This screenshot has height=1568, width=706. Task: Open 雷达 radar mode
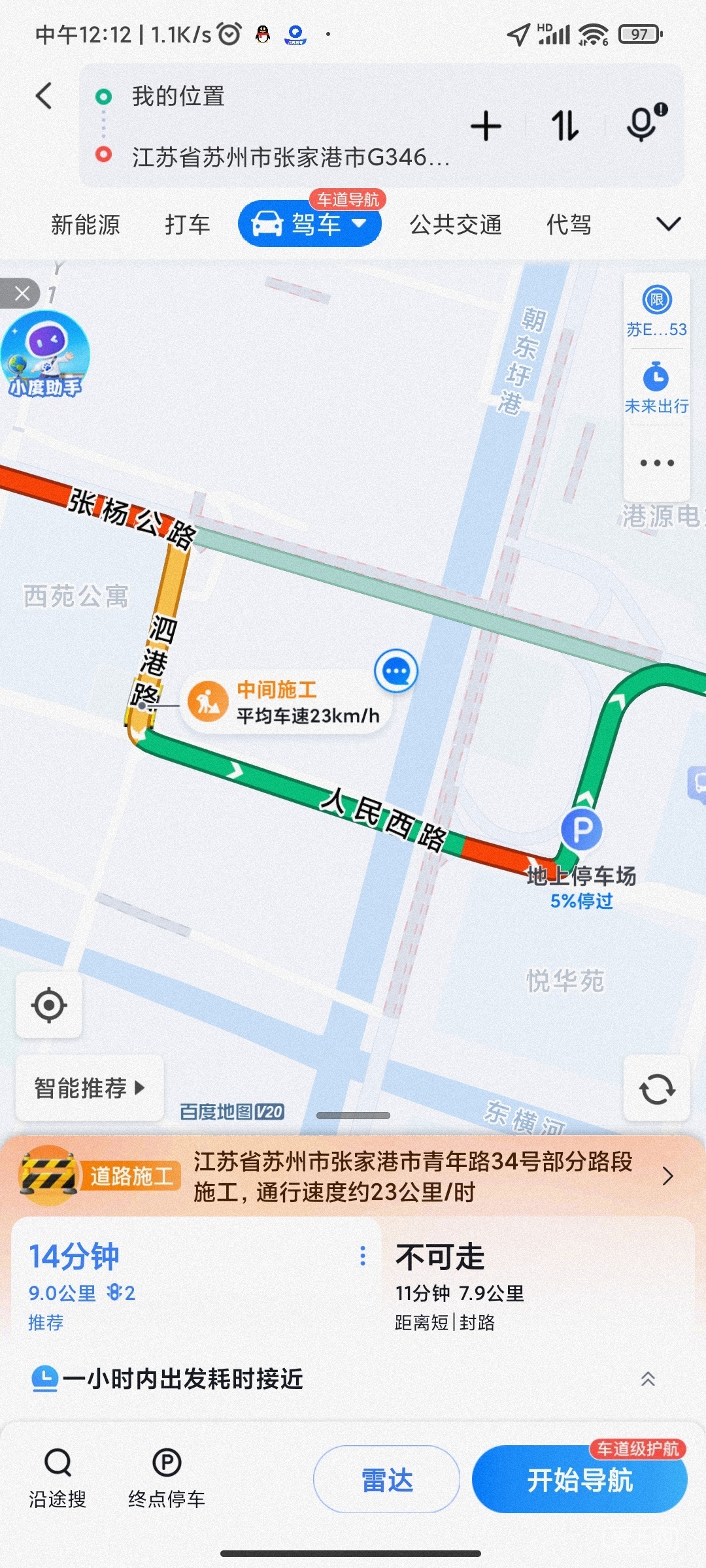(x=387, y=1480)
